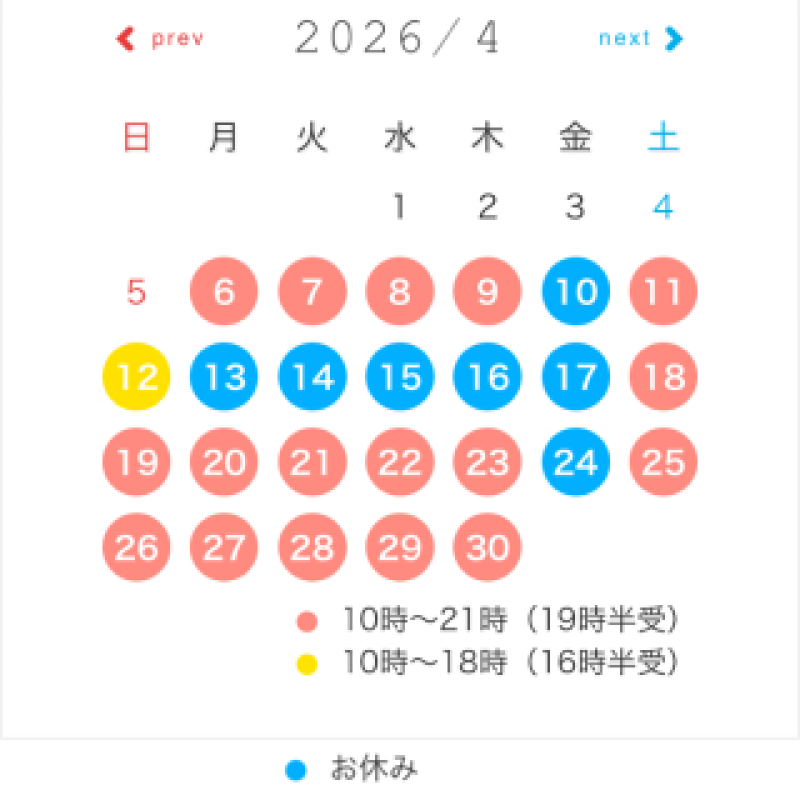The height and width of the screenshot is (800, 800).
Task: Go to the previous month with prev
Action: (161, 39)
